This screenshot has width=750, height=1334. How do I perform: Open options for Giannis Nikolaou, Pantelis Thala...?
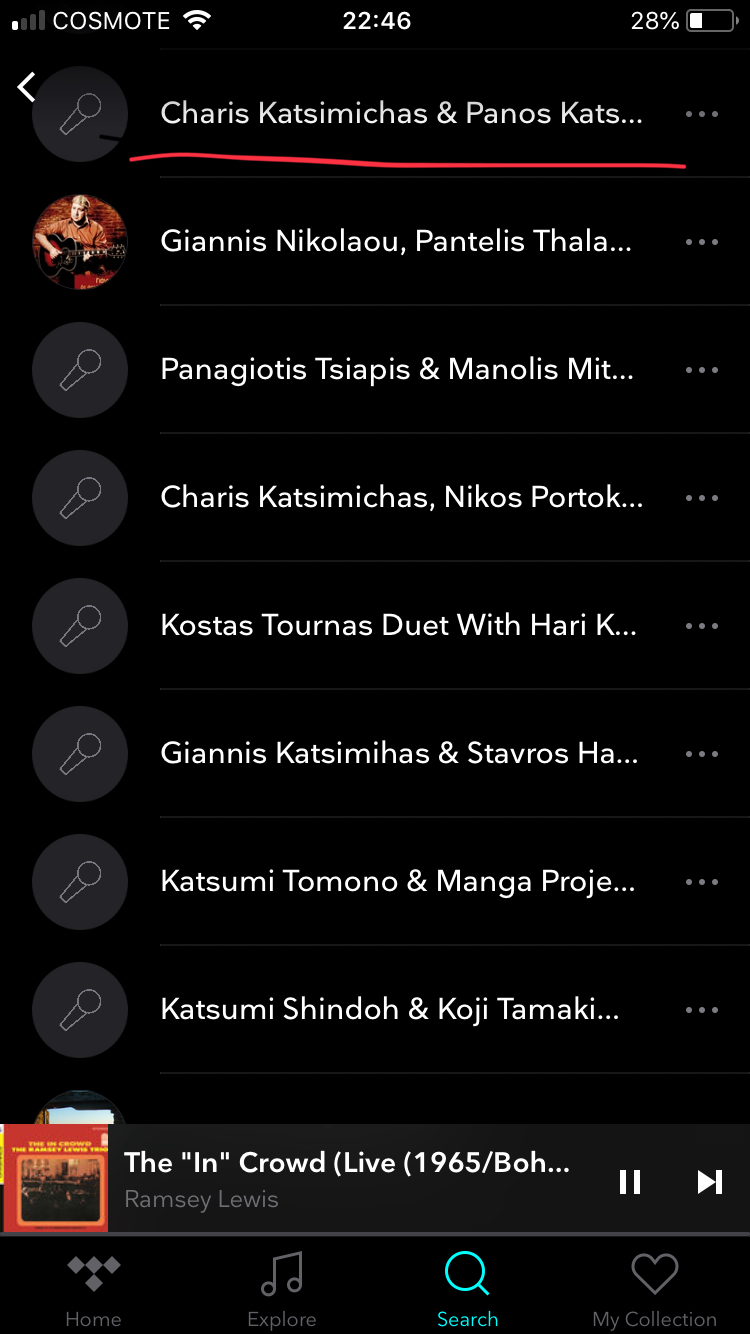point(701,242)
